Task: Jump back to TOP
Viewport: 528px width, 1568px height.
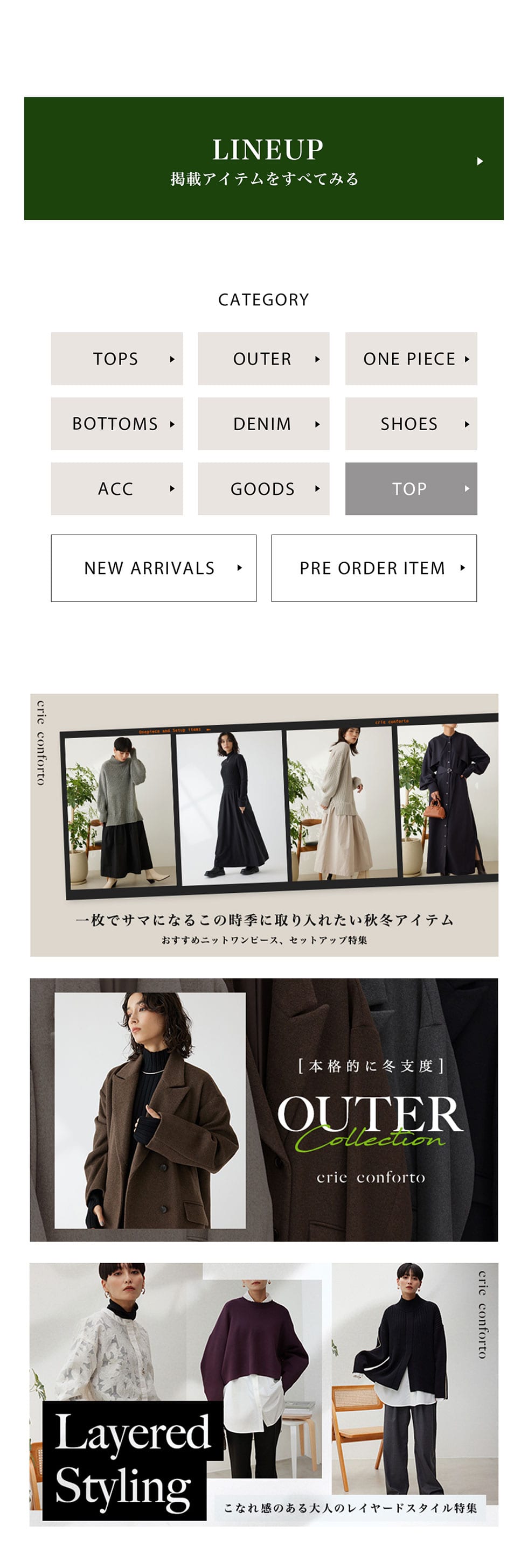Action: click(411, 489)
